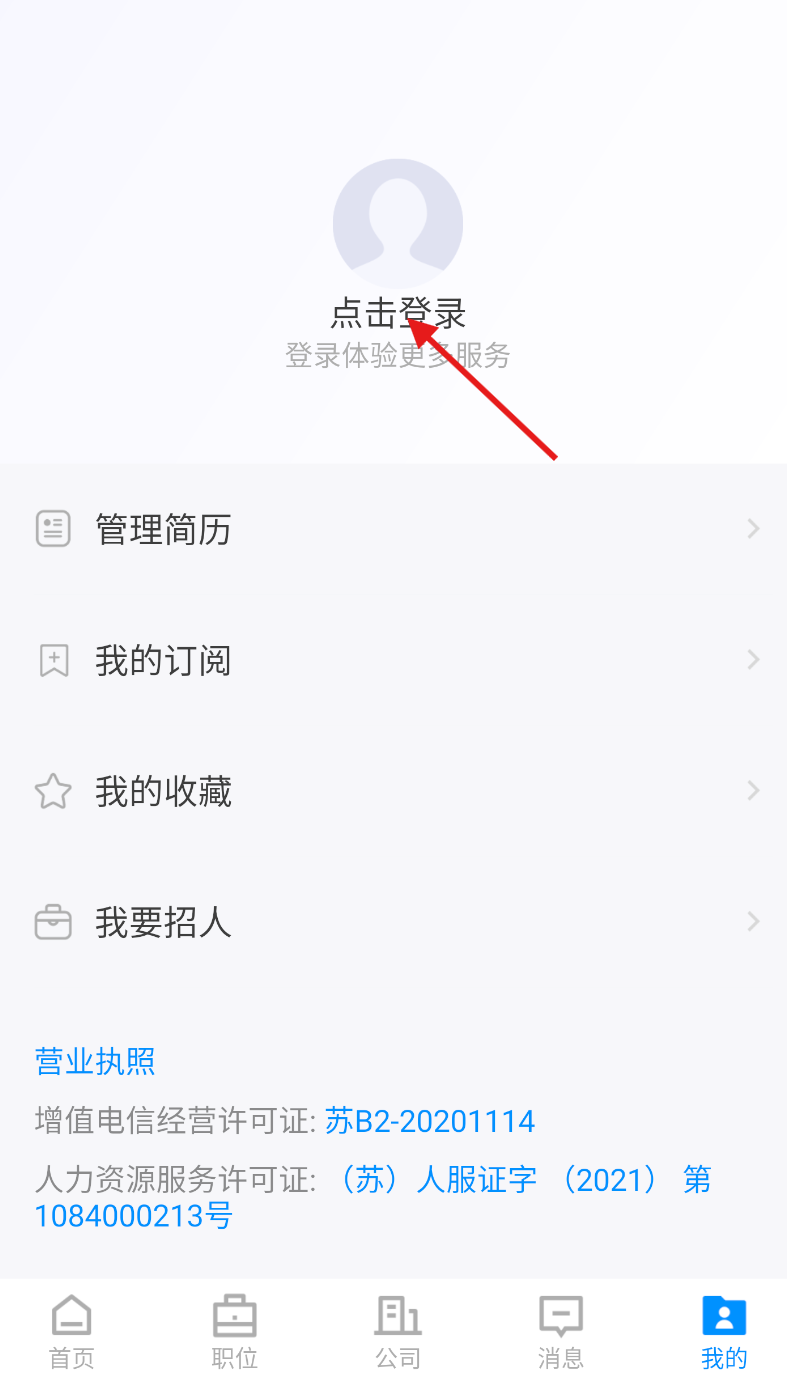The image size is (787, 1375).
Task: Switch to the 公司 tab
Action: 397,1332
